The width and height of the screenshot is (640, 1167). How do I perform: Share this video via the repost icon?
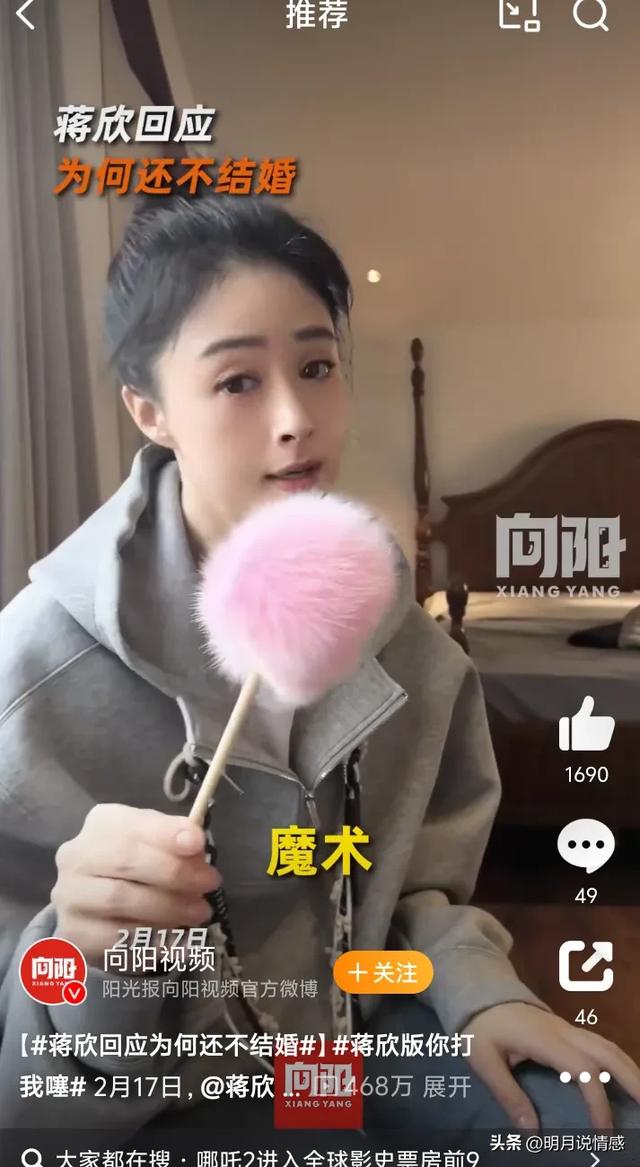[586, 967]
